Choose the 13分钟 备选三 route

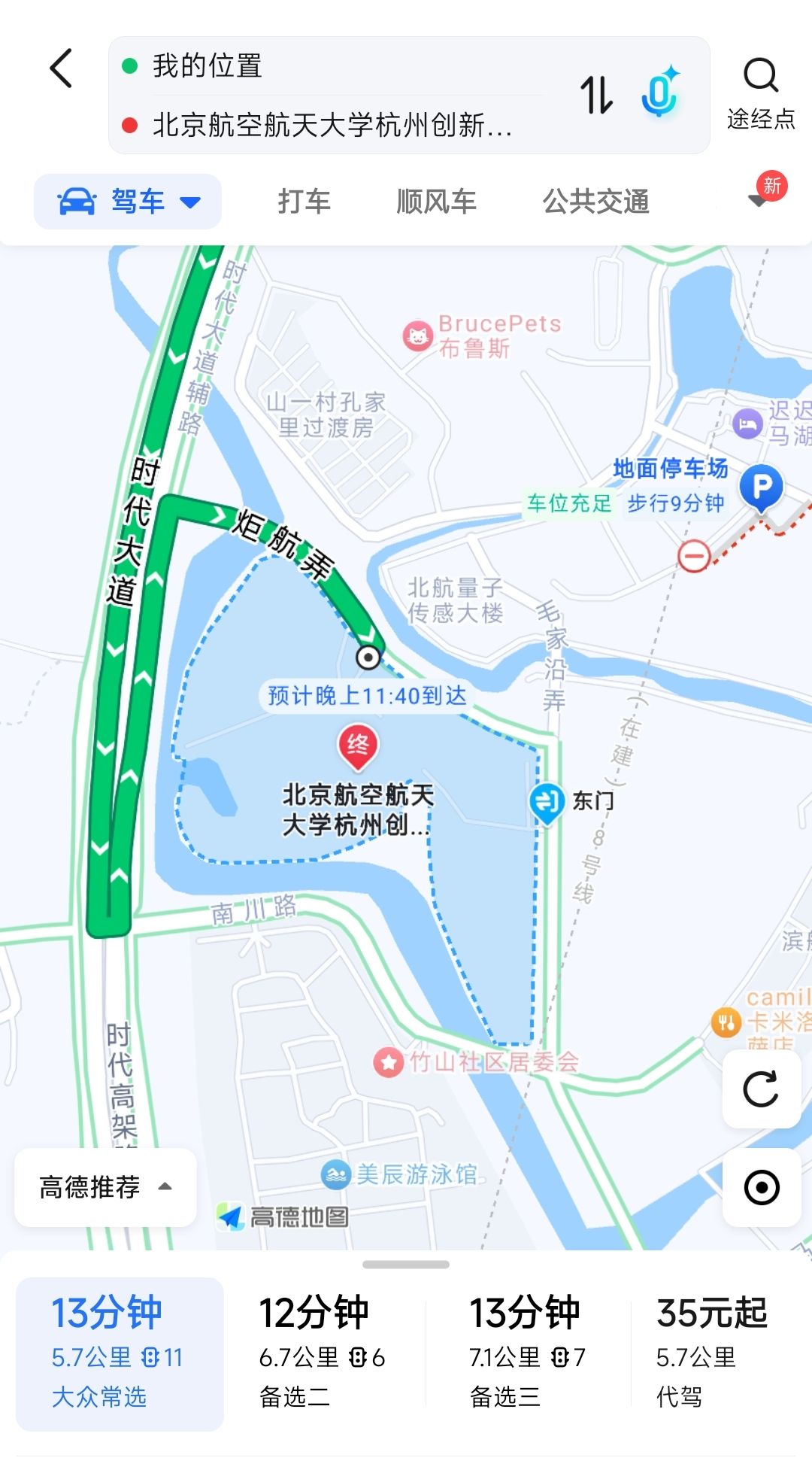(526, 1354)
